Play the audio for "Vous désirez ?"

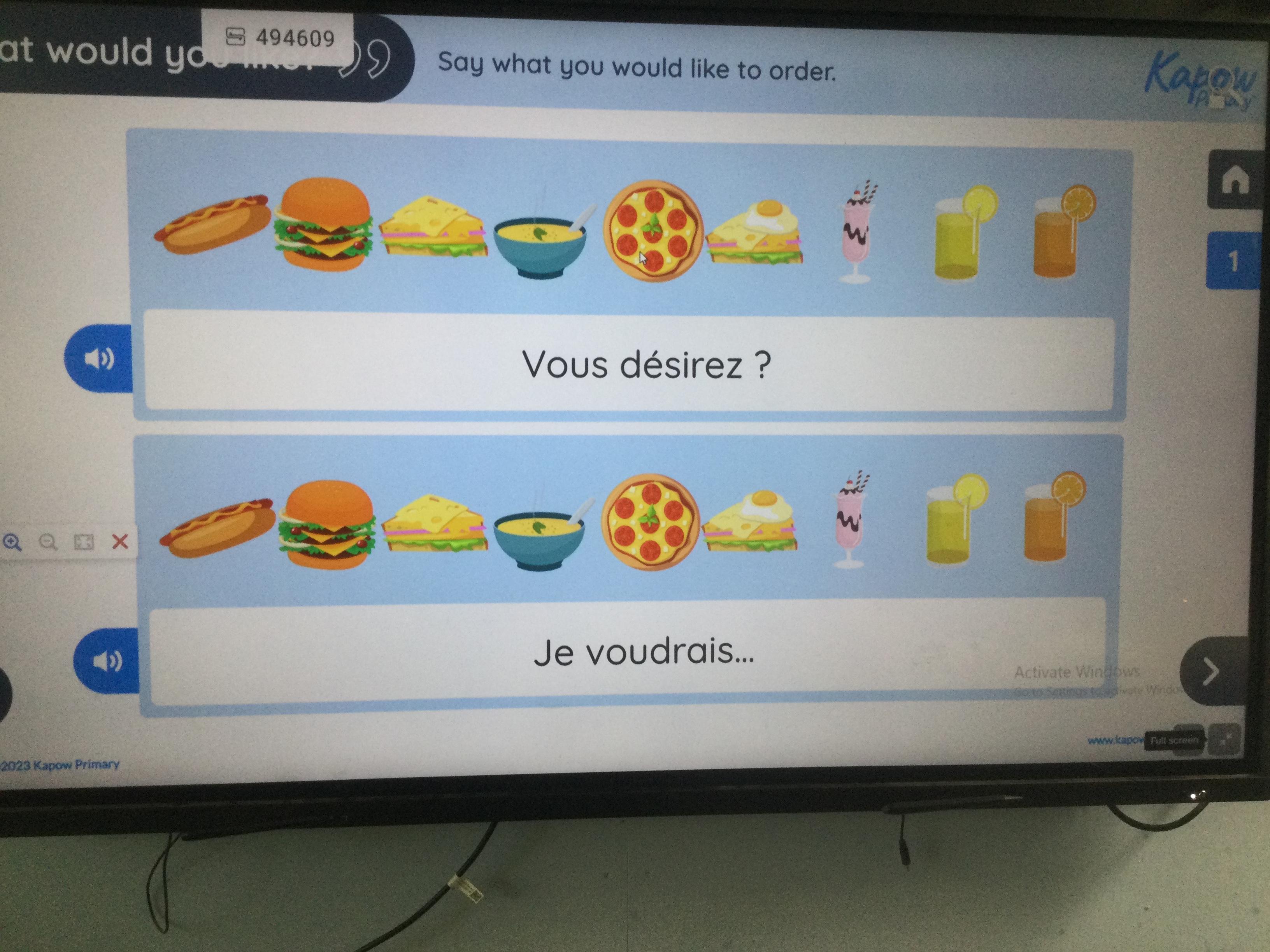(99, 359)
